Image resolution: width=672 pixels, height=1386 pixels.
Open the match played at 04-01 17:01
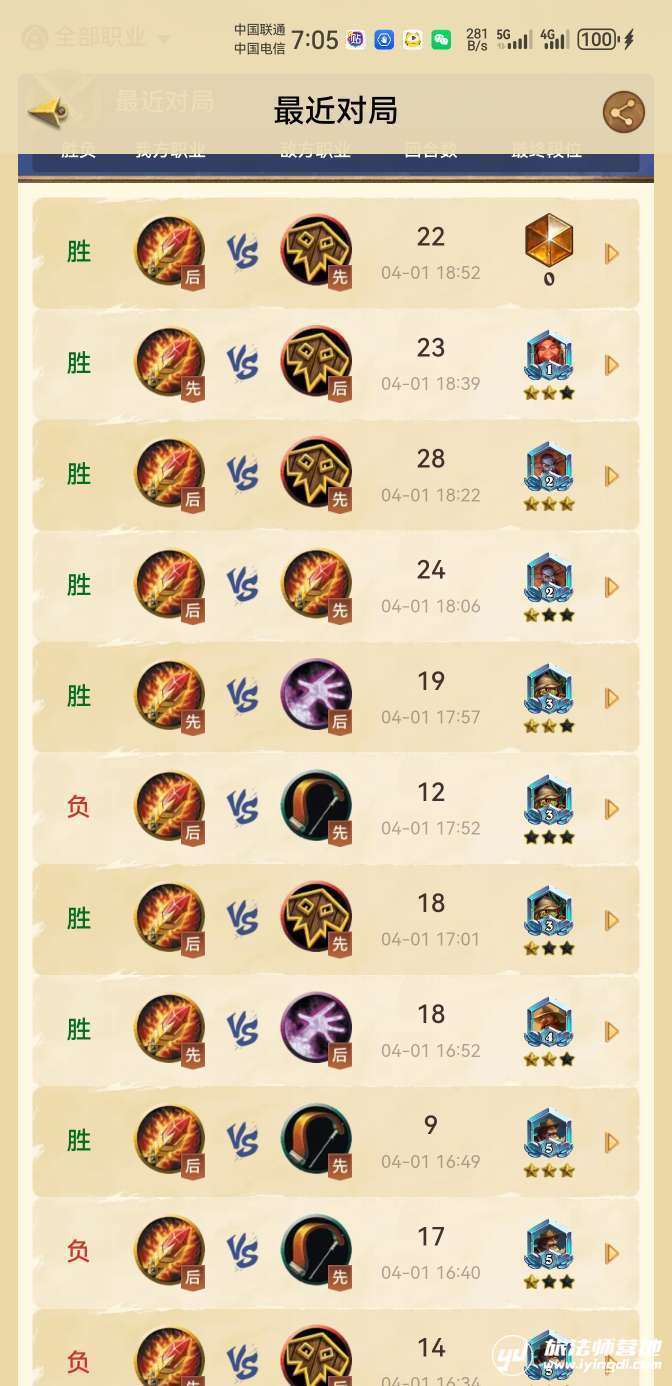click(x=612, y=920)
